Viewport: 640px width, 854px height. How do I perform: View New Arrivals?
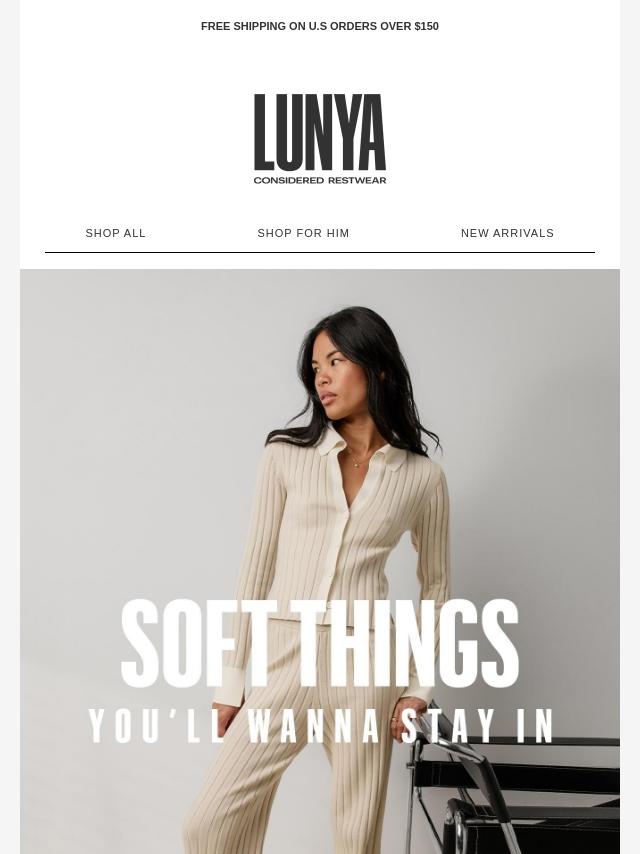(x=507, y=233)
